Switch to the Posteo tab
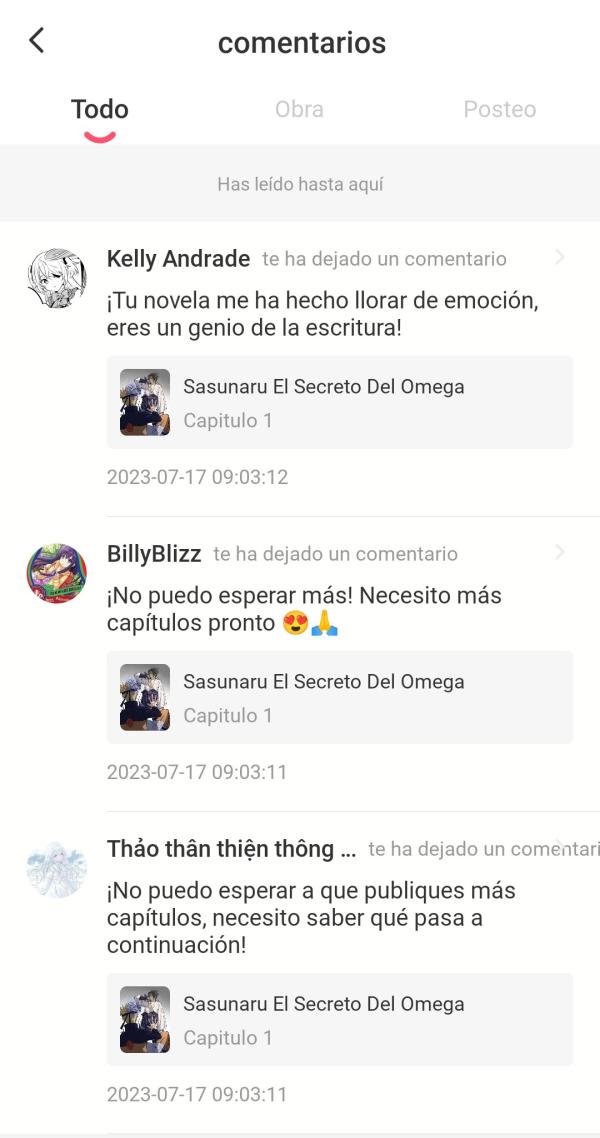The width and height of the screenshot is (600, 1138). point(499,109)
